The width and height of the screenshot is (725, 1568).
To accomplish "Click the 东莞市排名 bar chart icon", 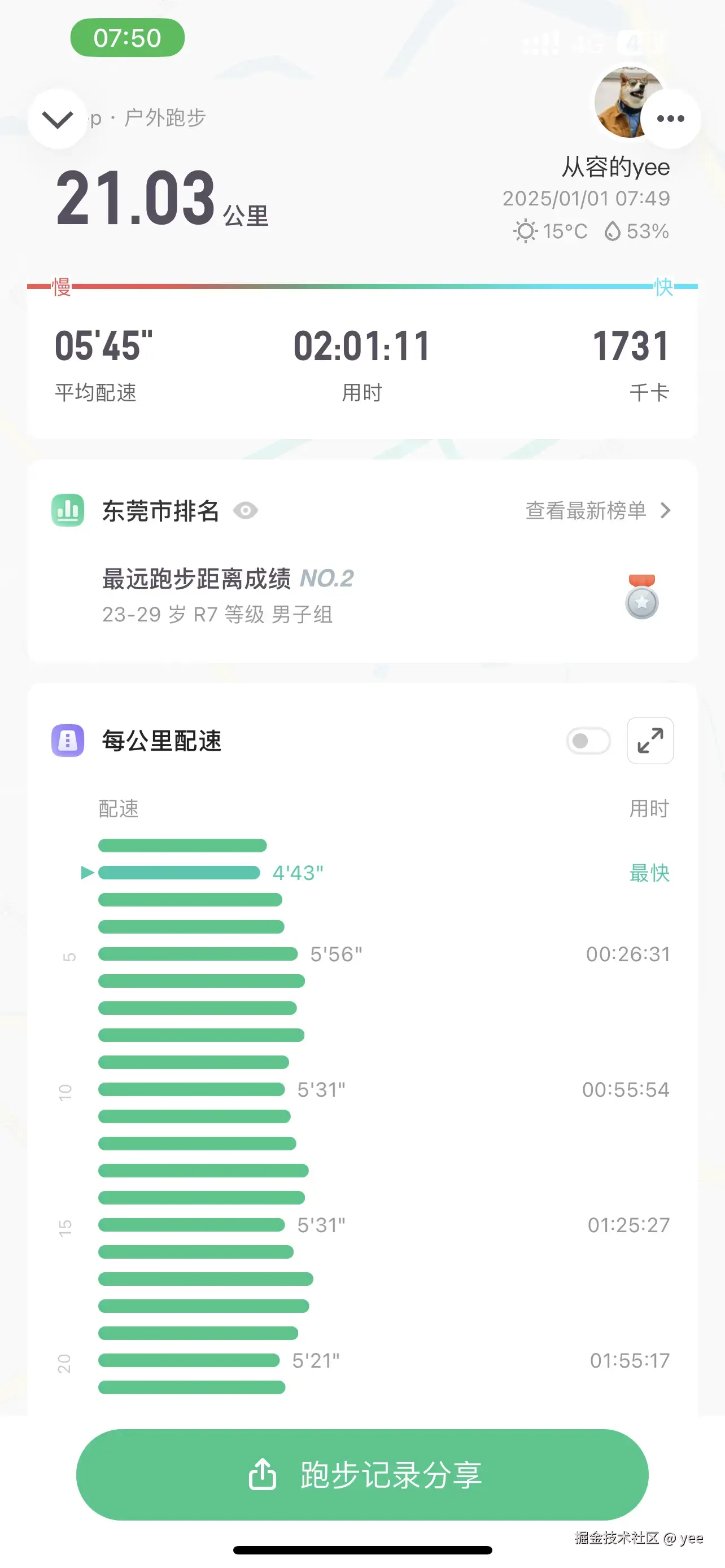I will click(68, 511).
